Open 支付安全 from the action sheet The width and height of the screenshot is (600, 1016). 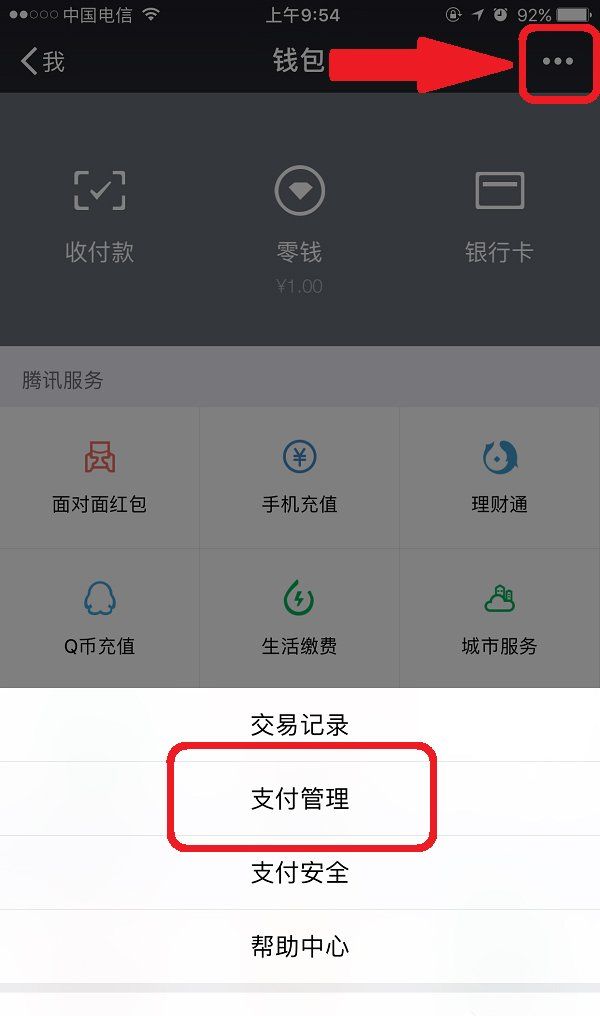tap(299, 872)
